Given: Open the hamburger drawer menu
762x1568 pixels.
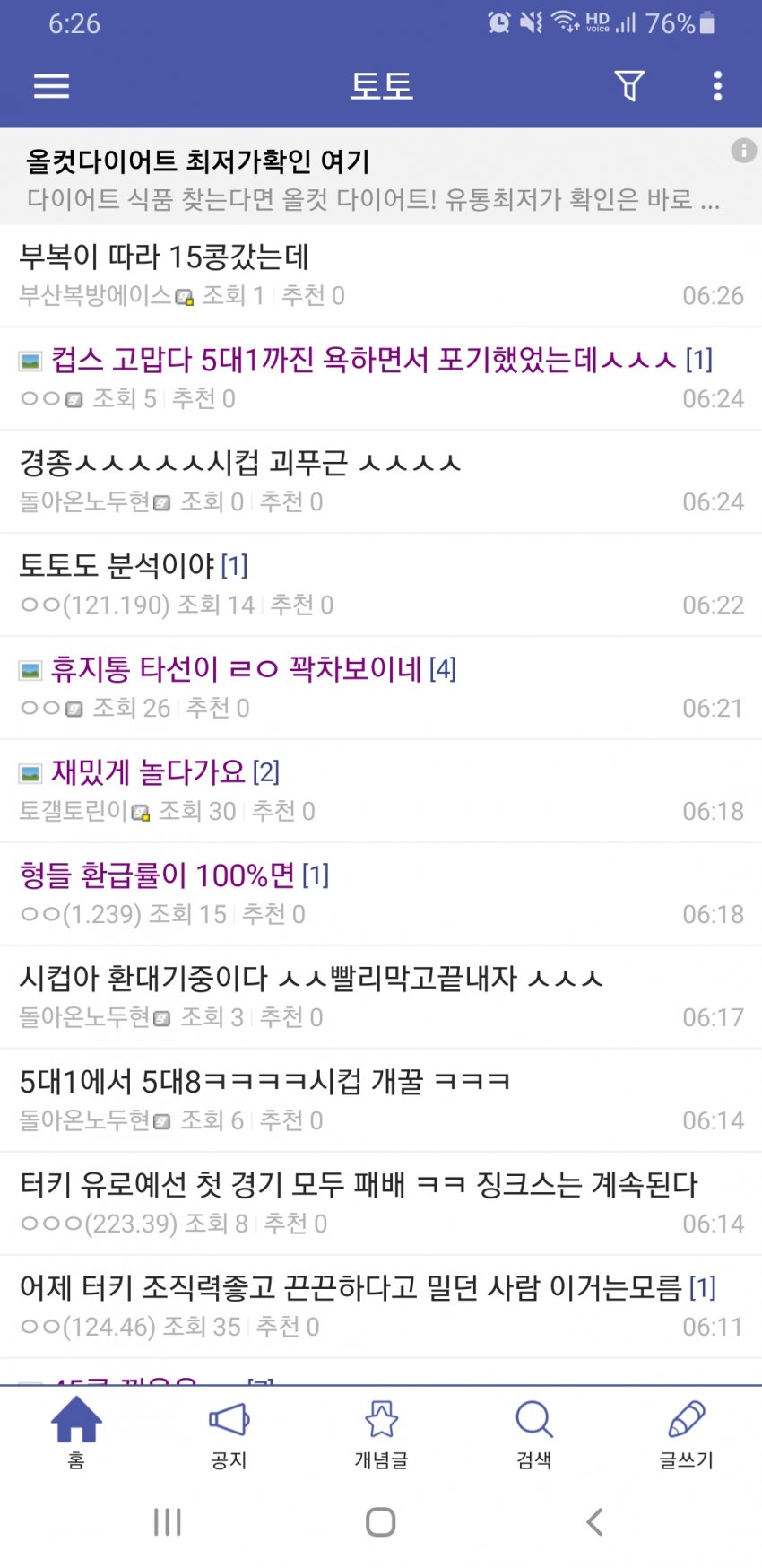Looking at the screenshot, I should coord(51,86).
